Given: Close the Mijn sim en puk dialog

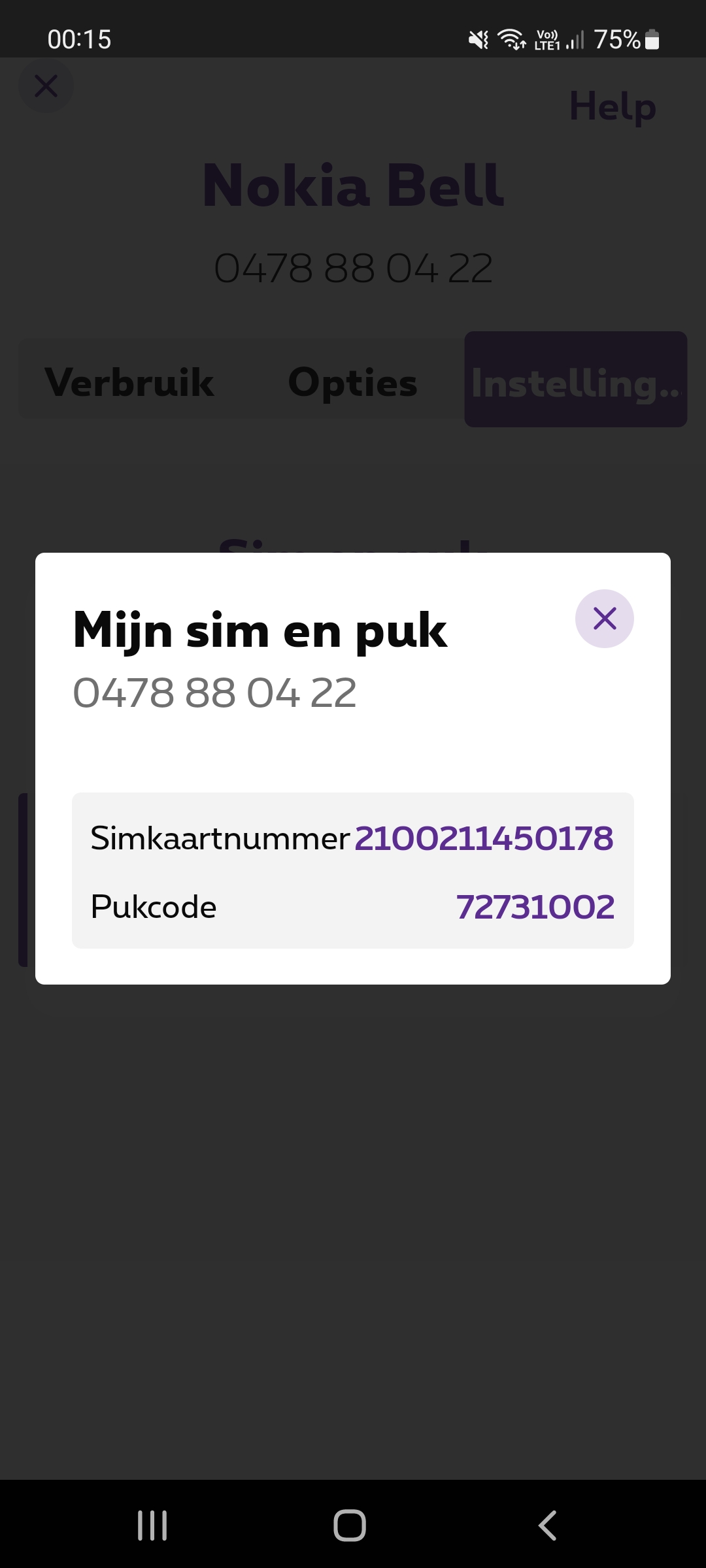Looking at the screenshot, I should coord(605,618).
